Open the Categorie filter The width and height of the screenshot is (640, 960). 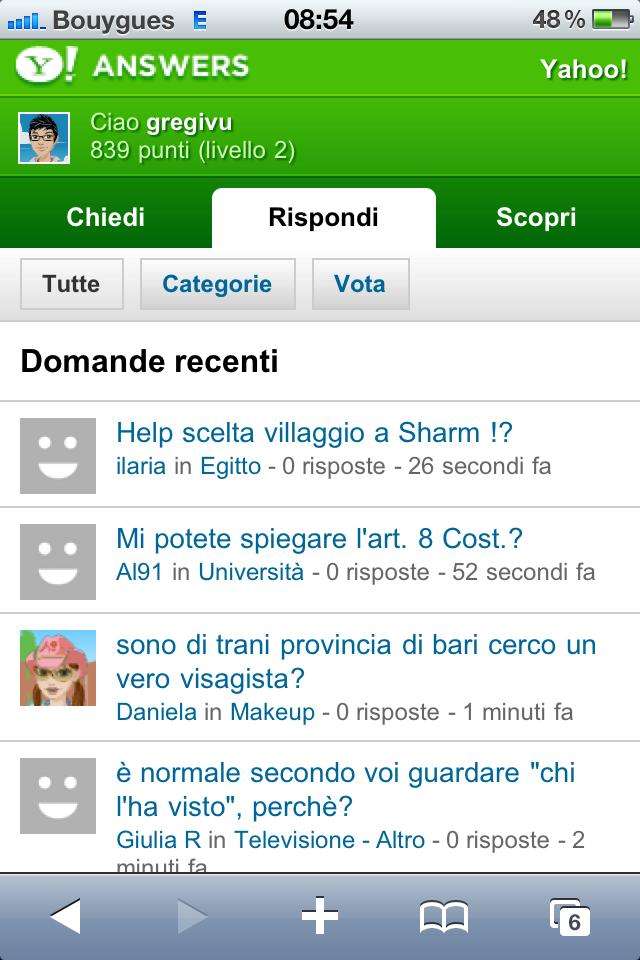(x=217, y=284)
